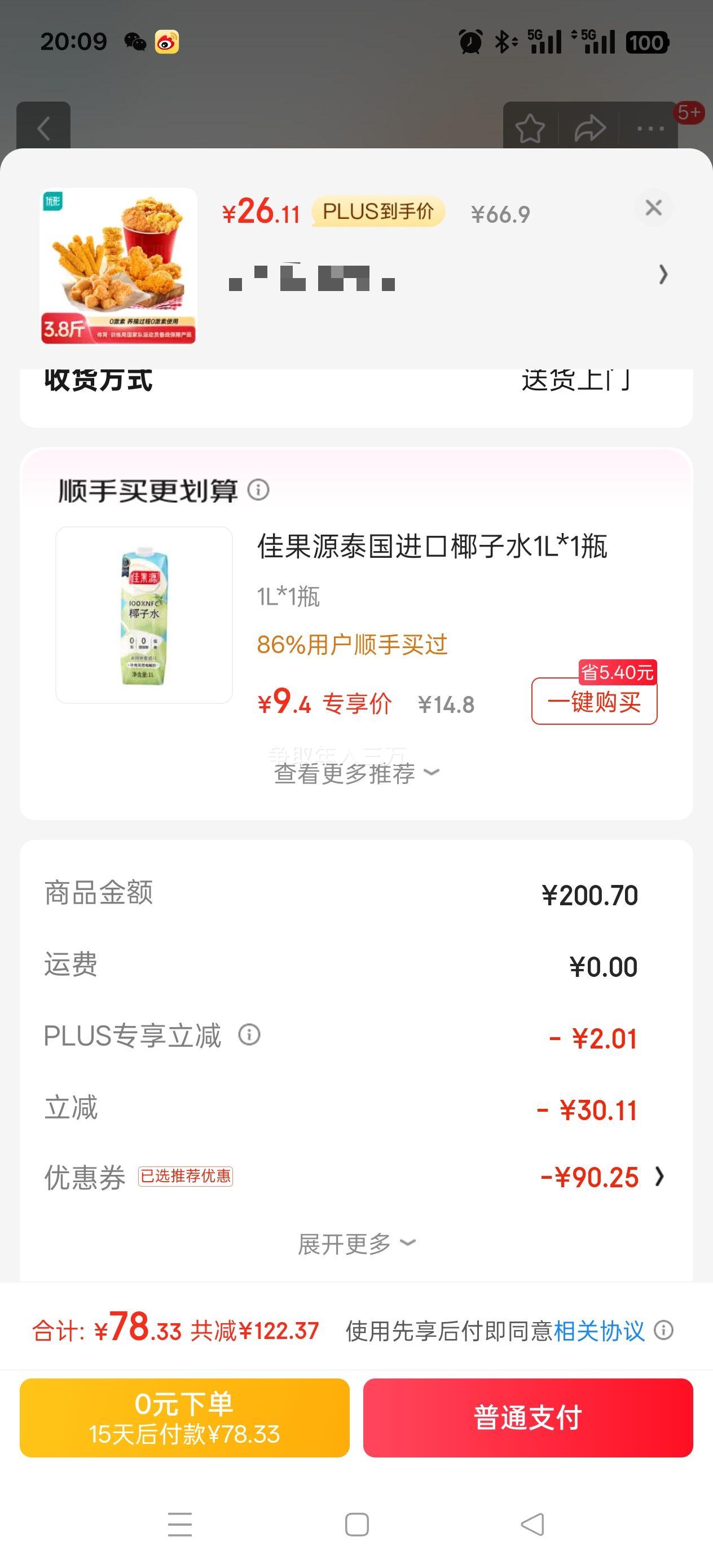Open product details via right chevron

tap(662, 275)
